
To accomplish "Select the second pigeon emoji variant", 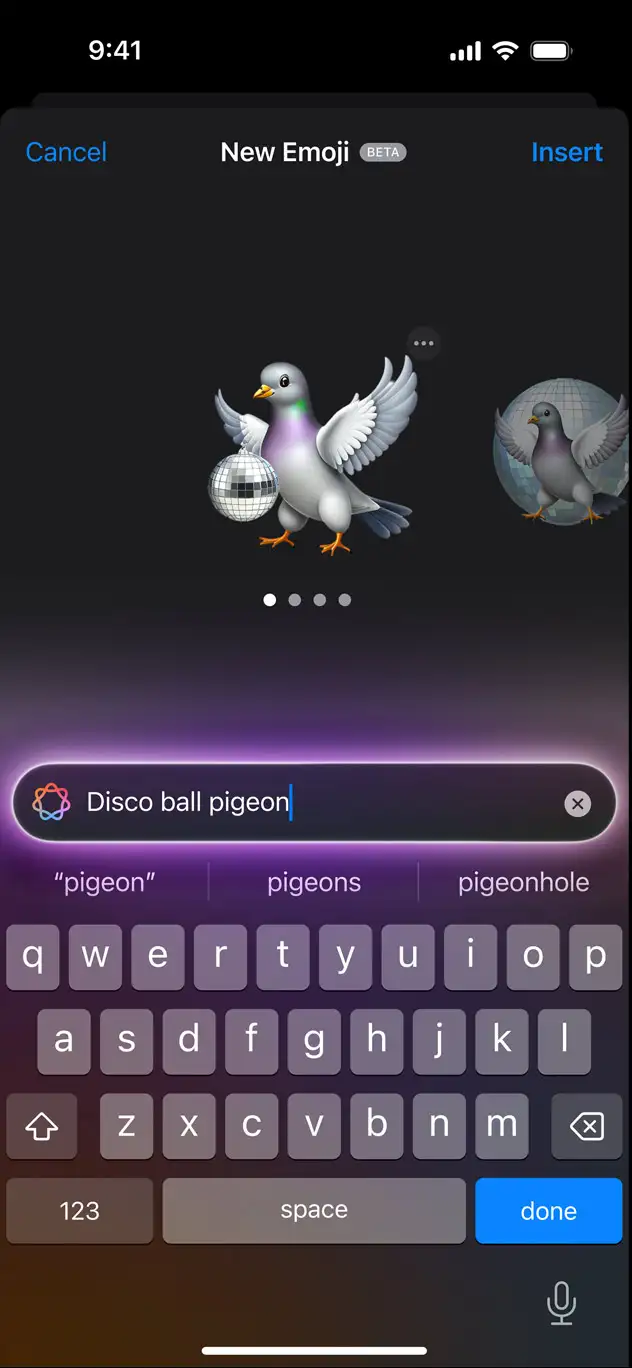I will click(560, 452).
